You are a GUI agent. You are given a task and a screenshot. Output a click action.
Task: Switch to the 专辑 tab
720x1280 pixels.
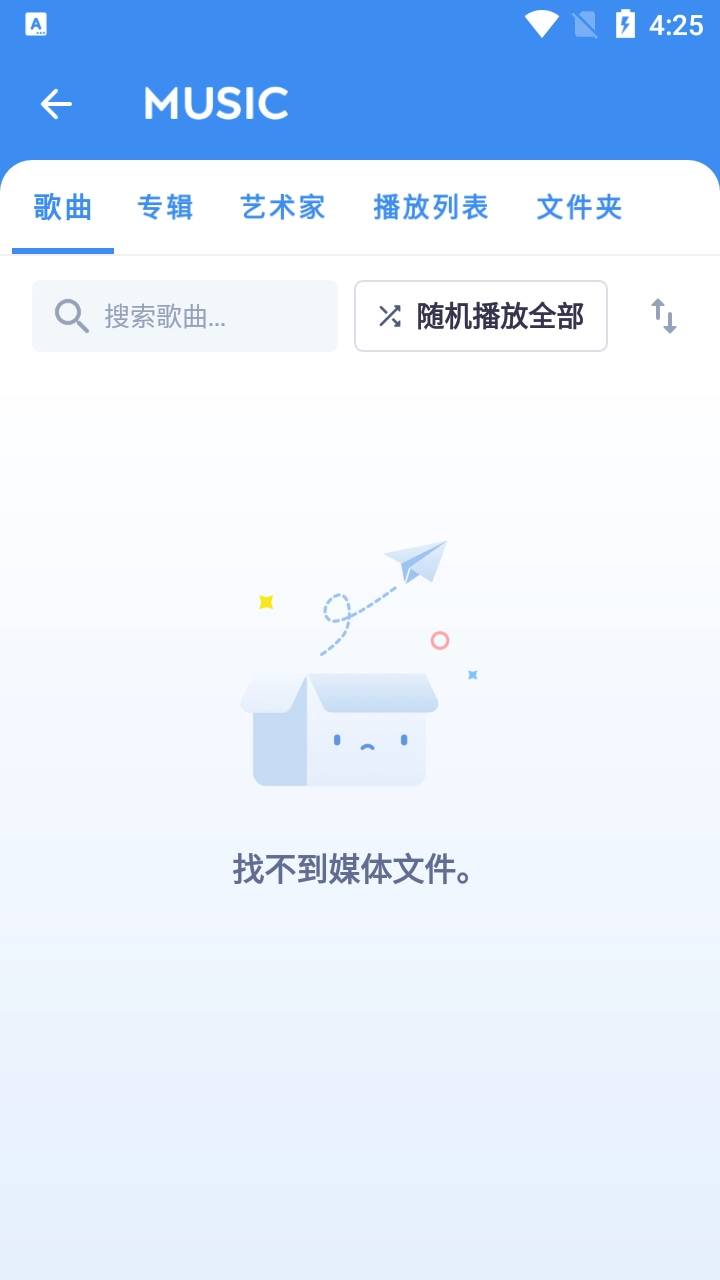coord(164,207)
